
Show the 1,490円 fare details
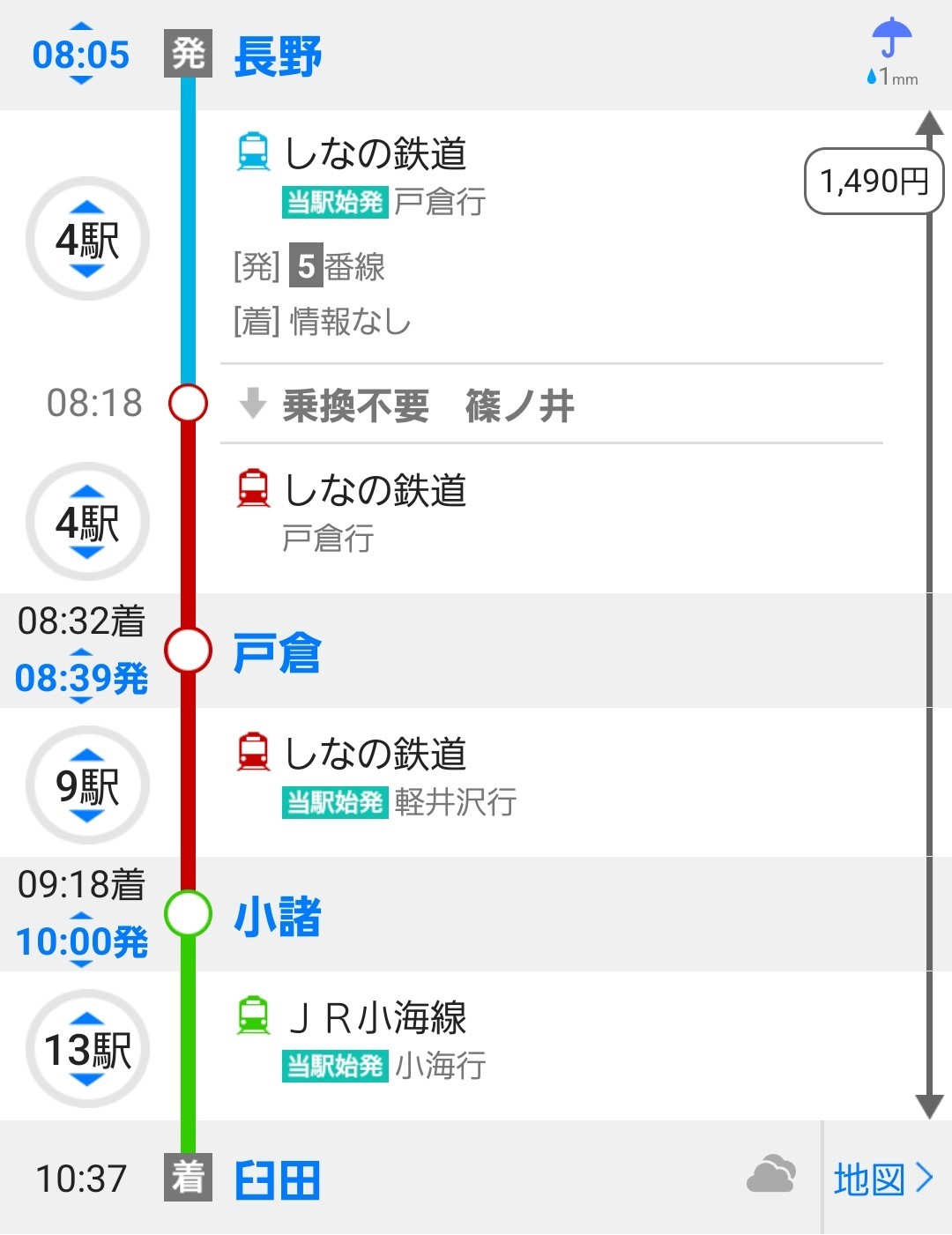[x=874, y=182]
